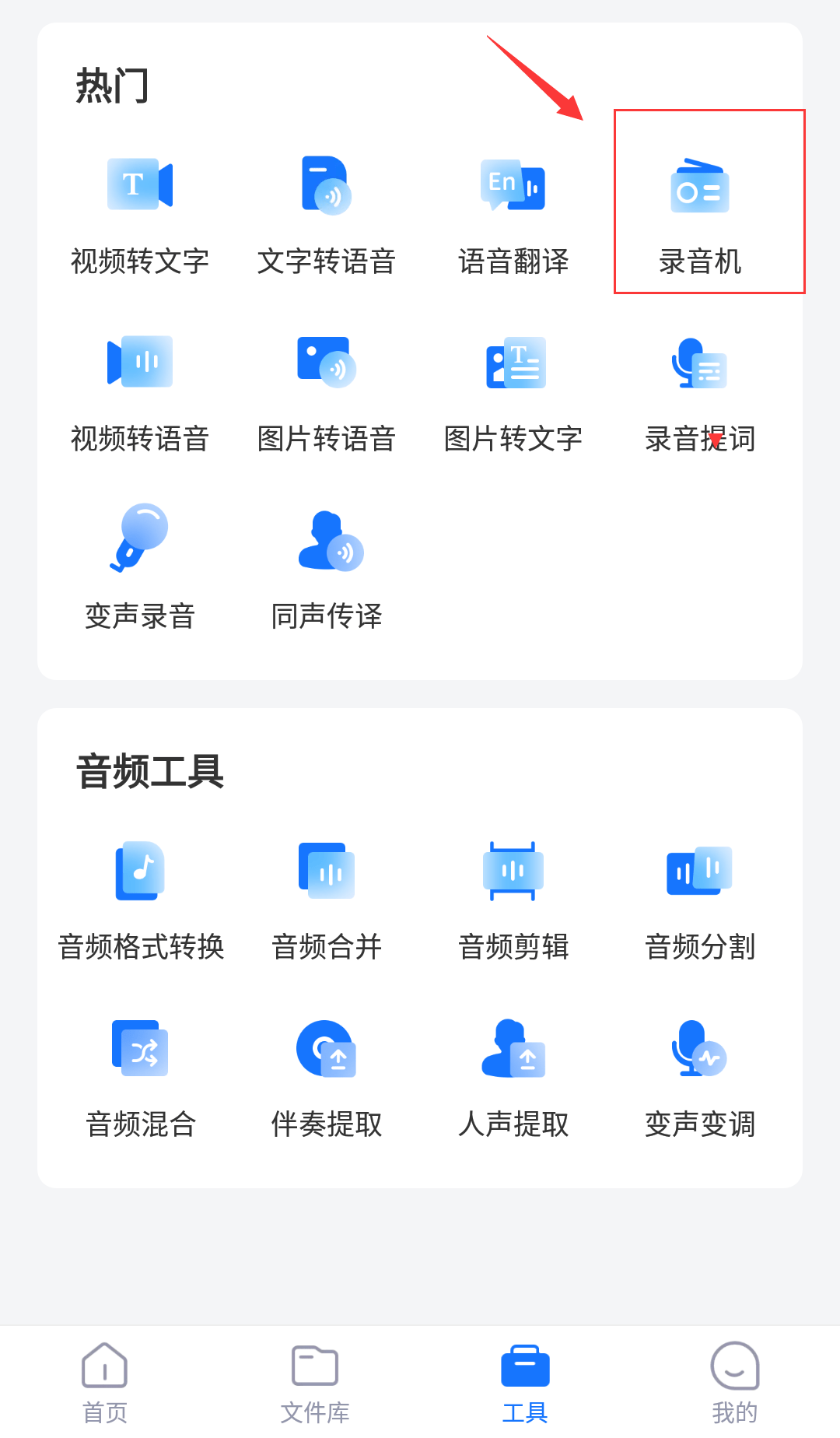
Task: Select the 视频转文字 video-to-text tool
Action: tap(138, 210)
